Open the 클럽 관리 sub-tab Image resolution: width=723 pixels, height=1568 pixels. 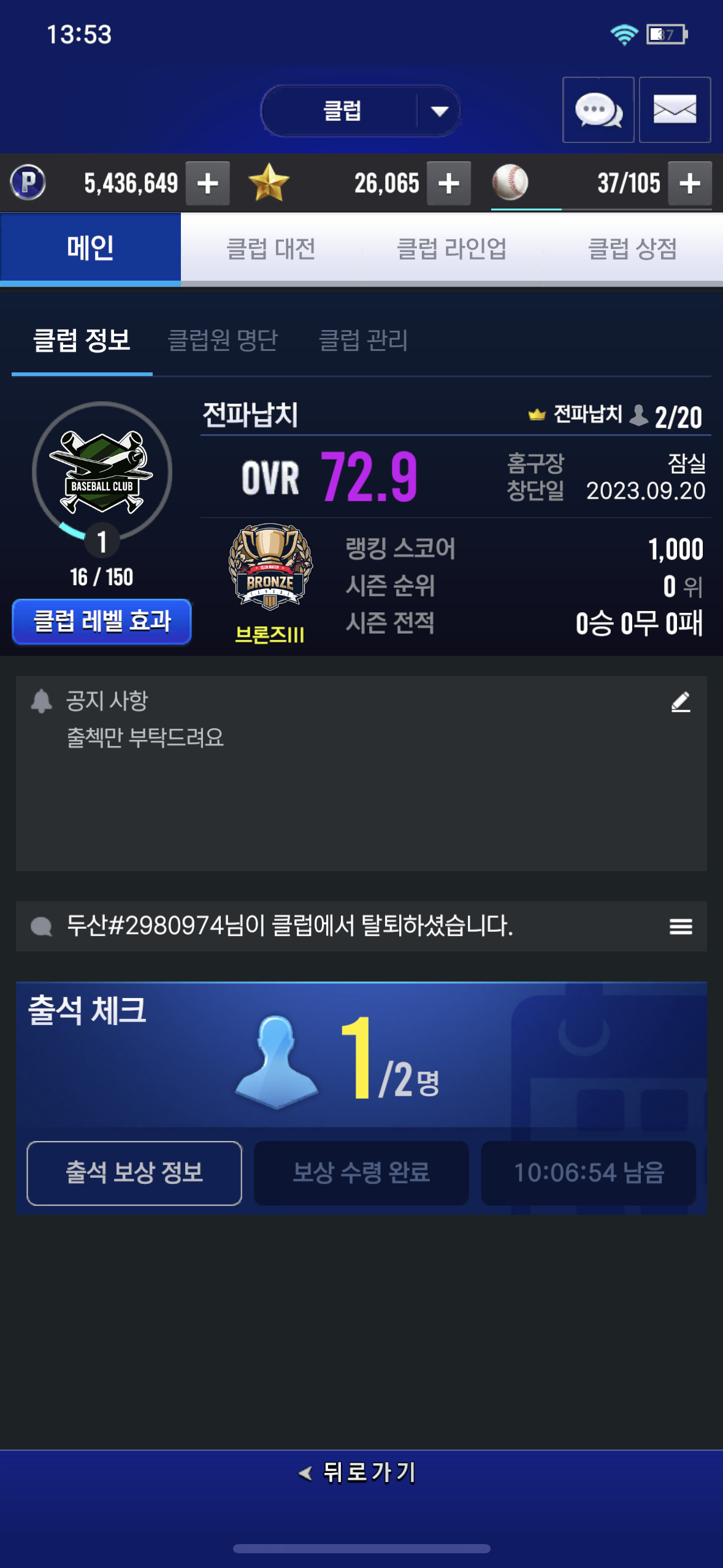click(363, 340)
